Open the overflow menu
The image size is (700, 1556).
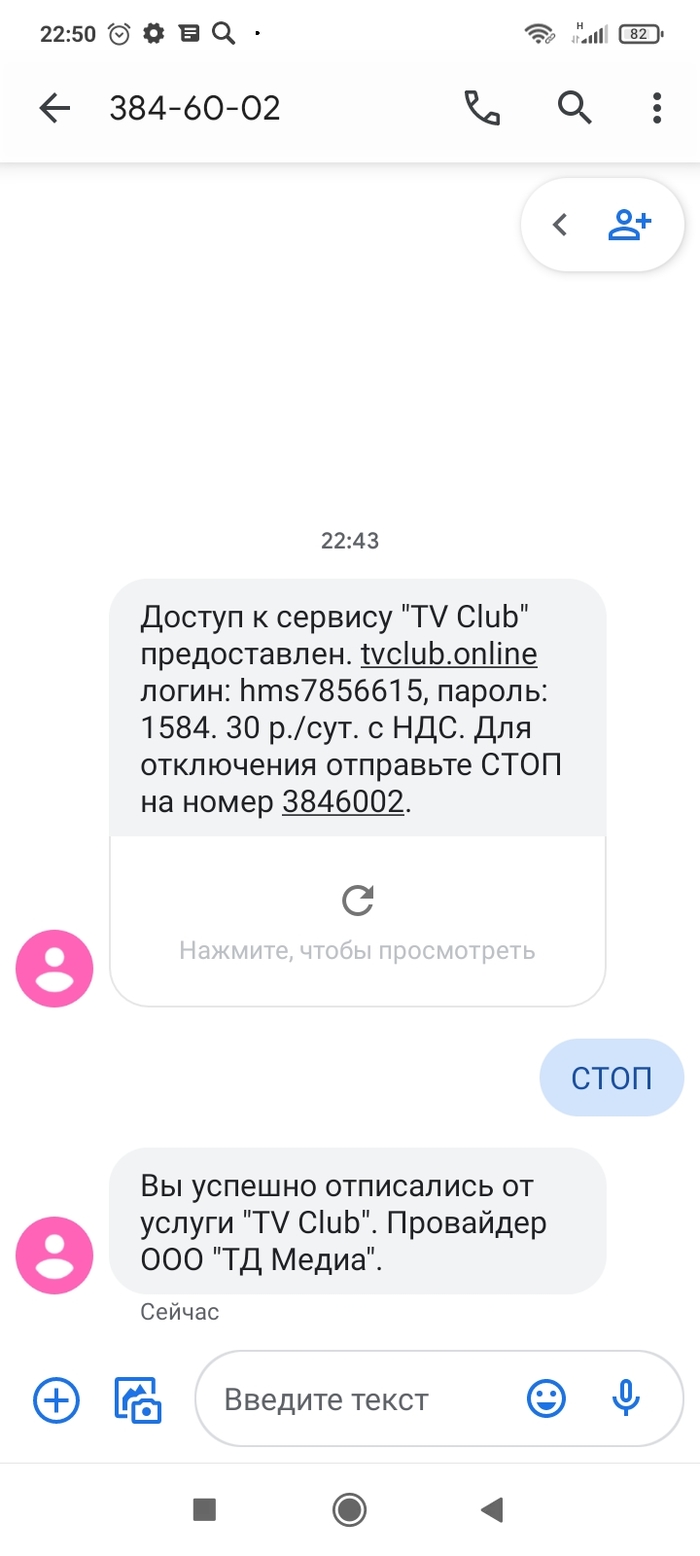tap(657, 108)
